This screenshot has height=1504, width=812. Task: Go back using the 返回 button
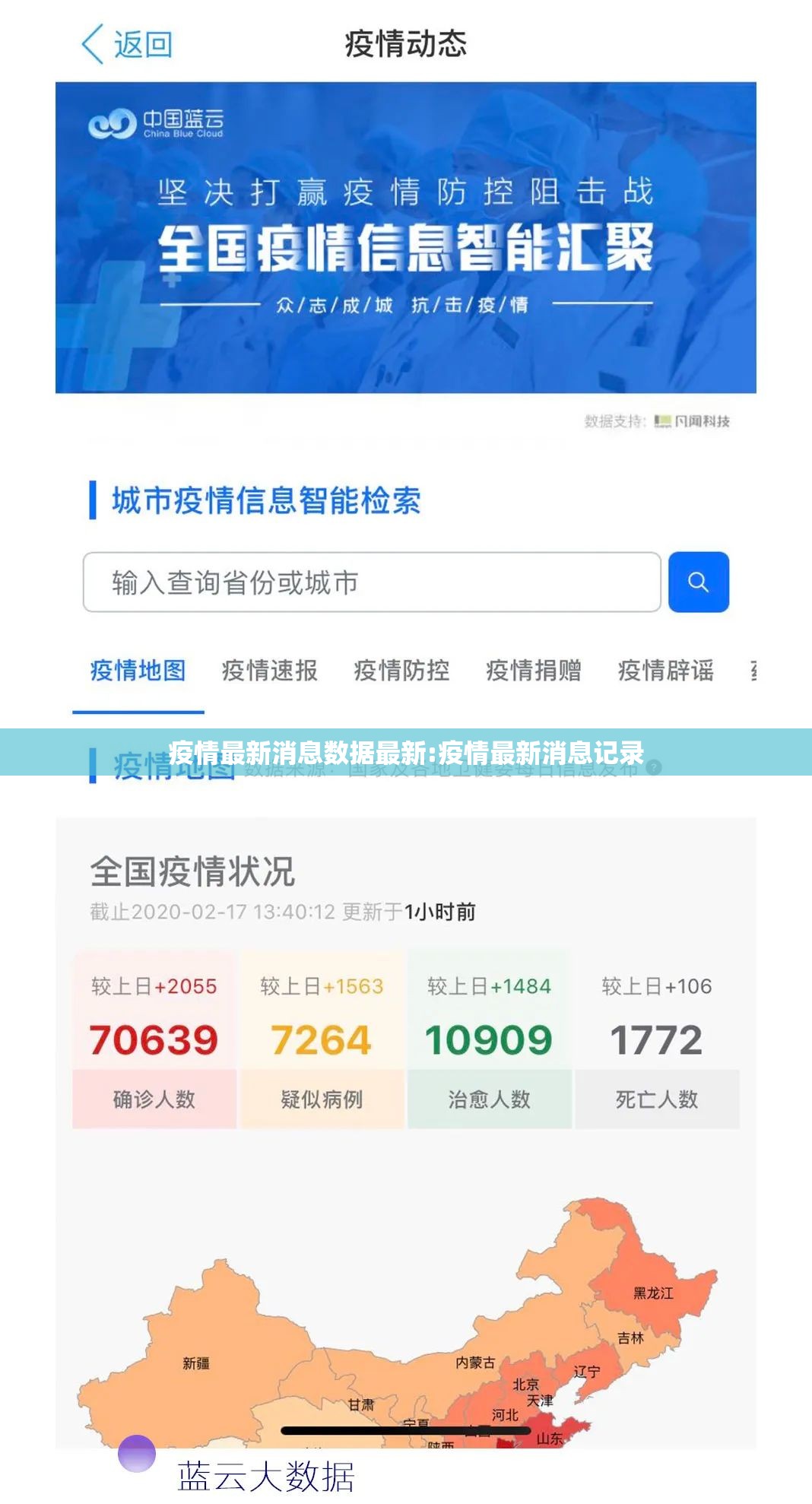(127, 44)
